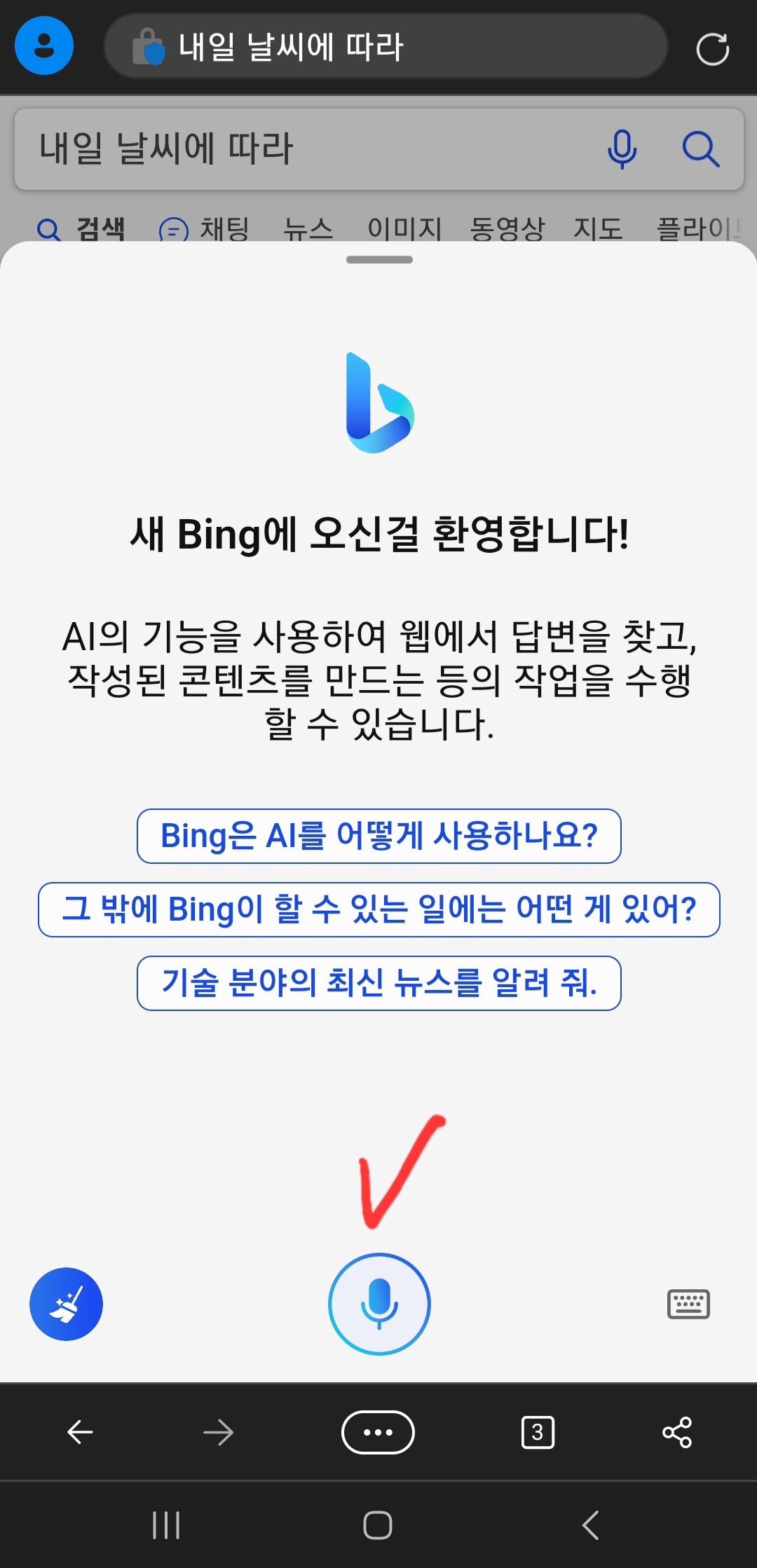Tap the microphone icon in the search bar
The width and height of the screenshot is (757, 1568).
pos(621,148)
